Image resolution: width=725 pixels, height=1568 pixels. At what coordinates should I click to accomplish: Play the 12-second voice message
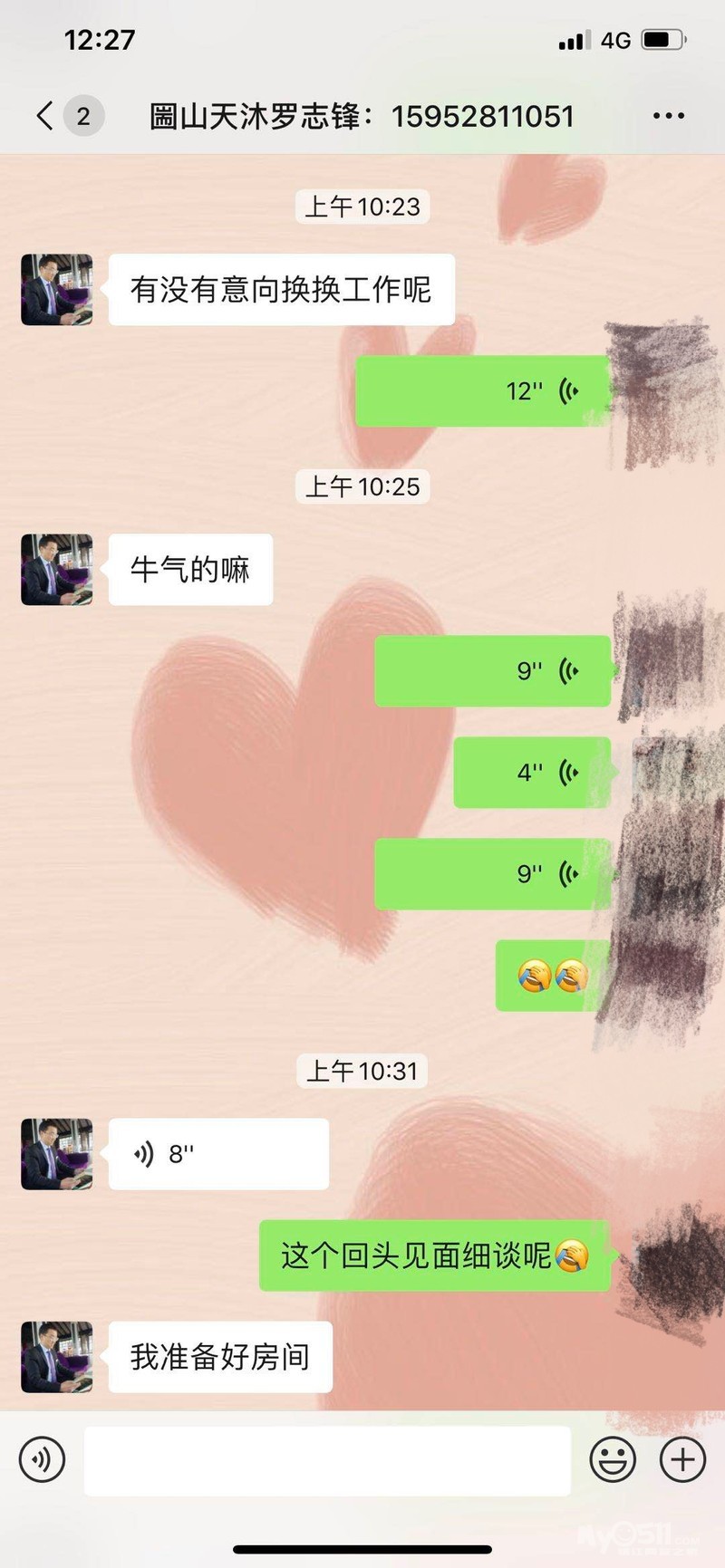(x=482, y=391)
